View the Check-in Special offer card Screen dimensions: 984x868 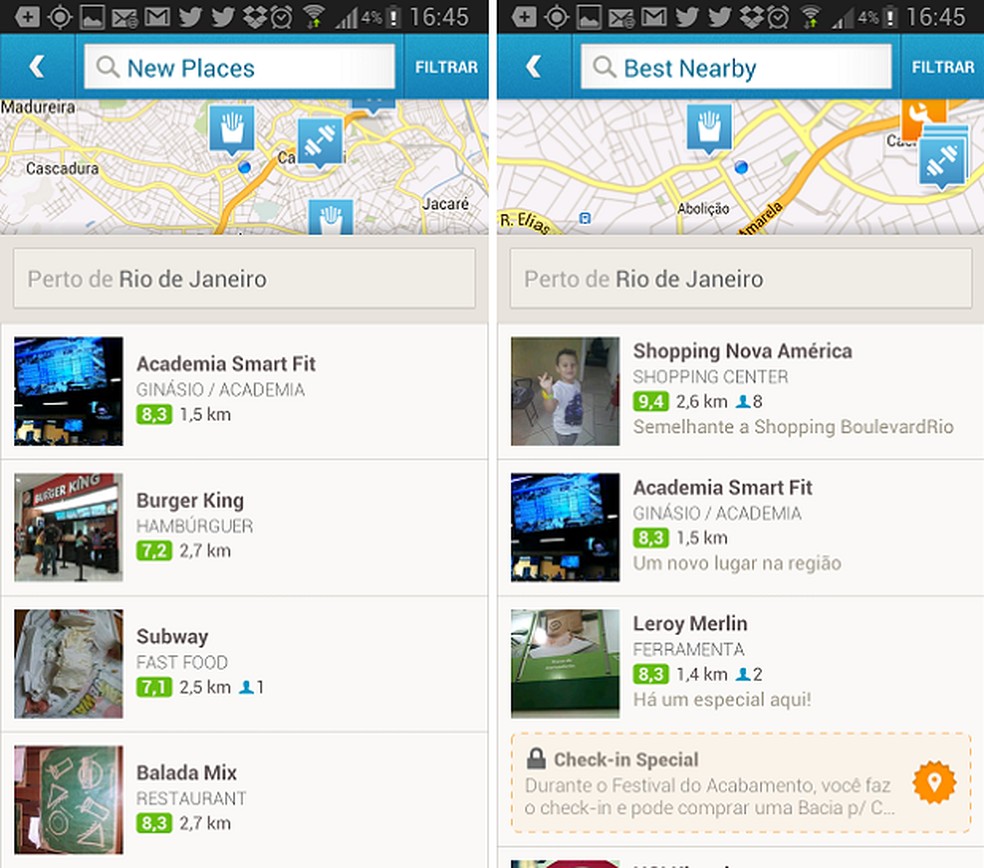tap(740, 783)
